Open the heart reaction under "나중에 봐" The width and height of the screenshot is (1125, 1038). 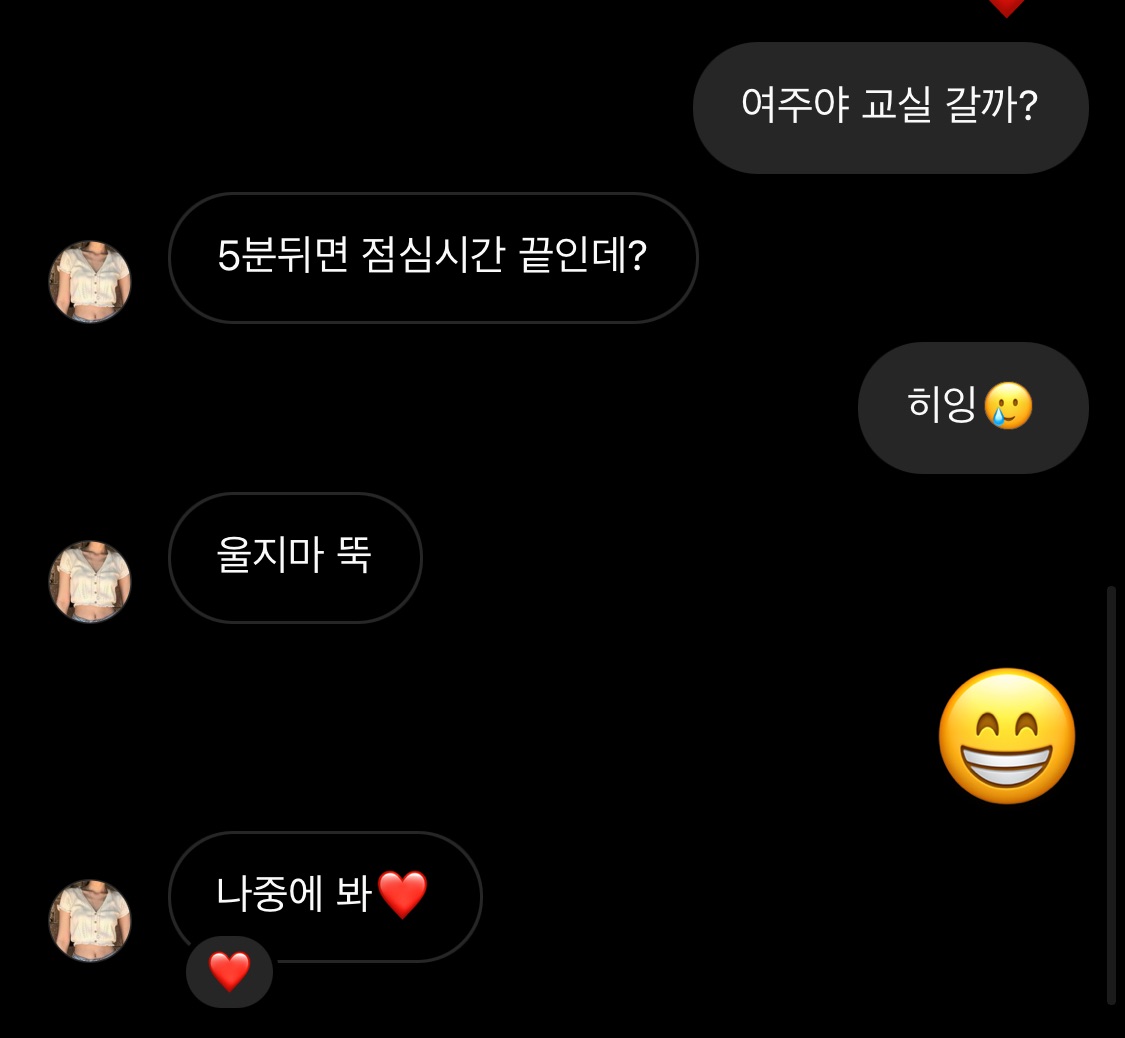point(229,971)
